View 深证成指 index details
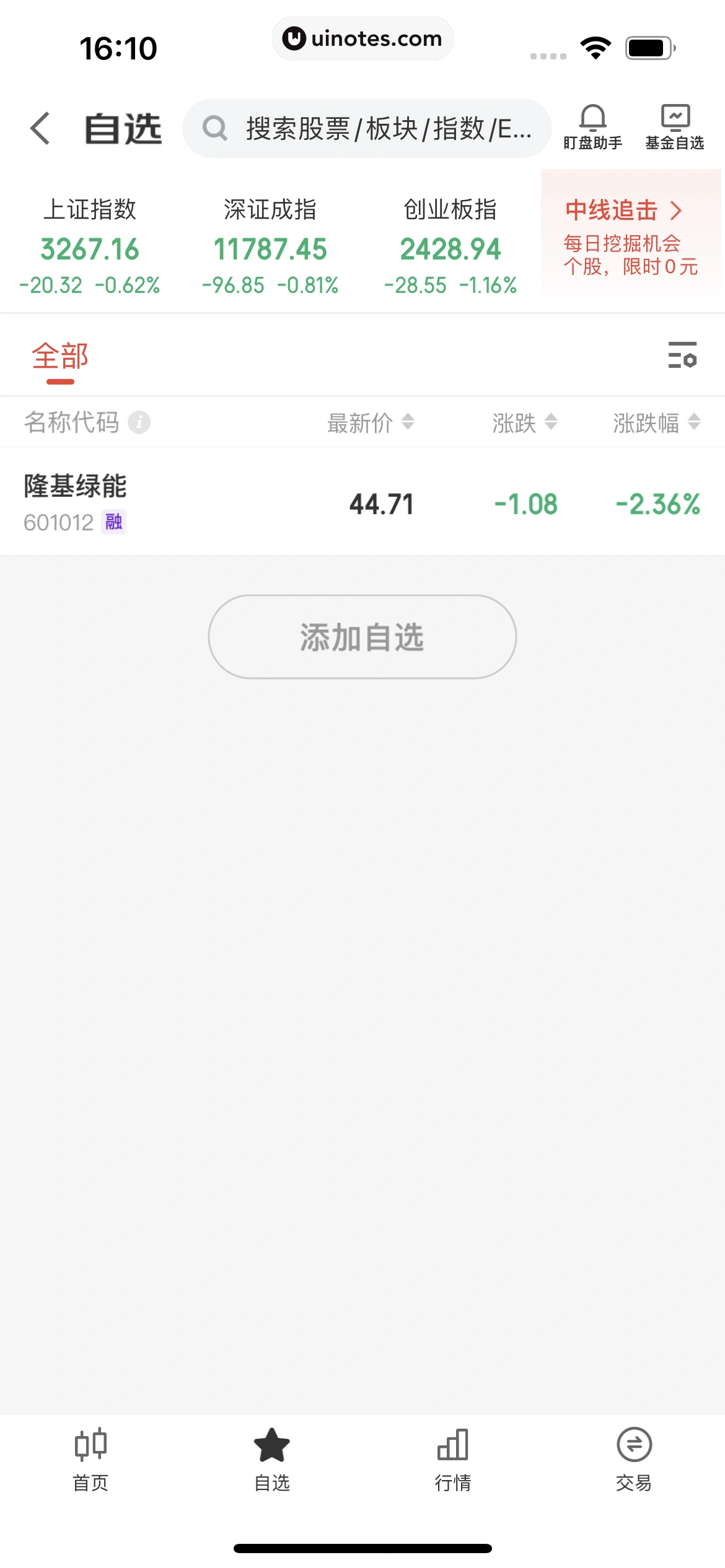The image size is (725, 1568). point(270,246)
